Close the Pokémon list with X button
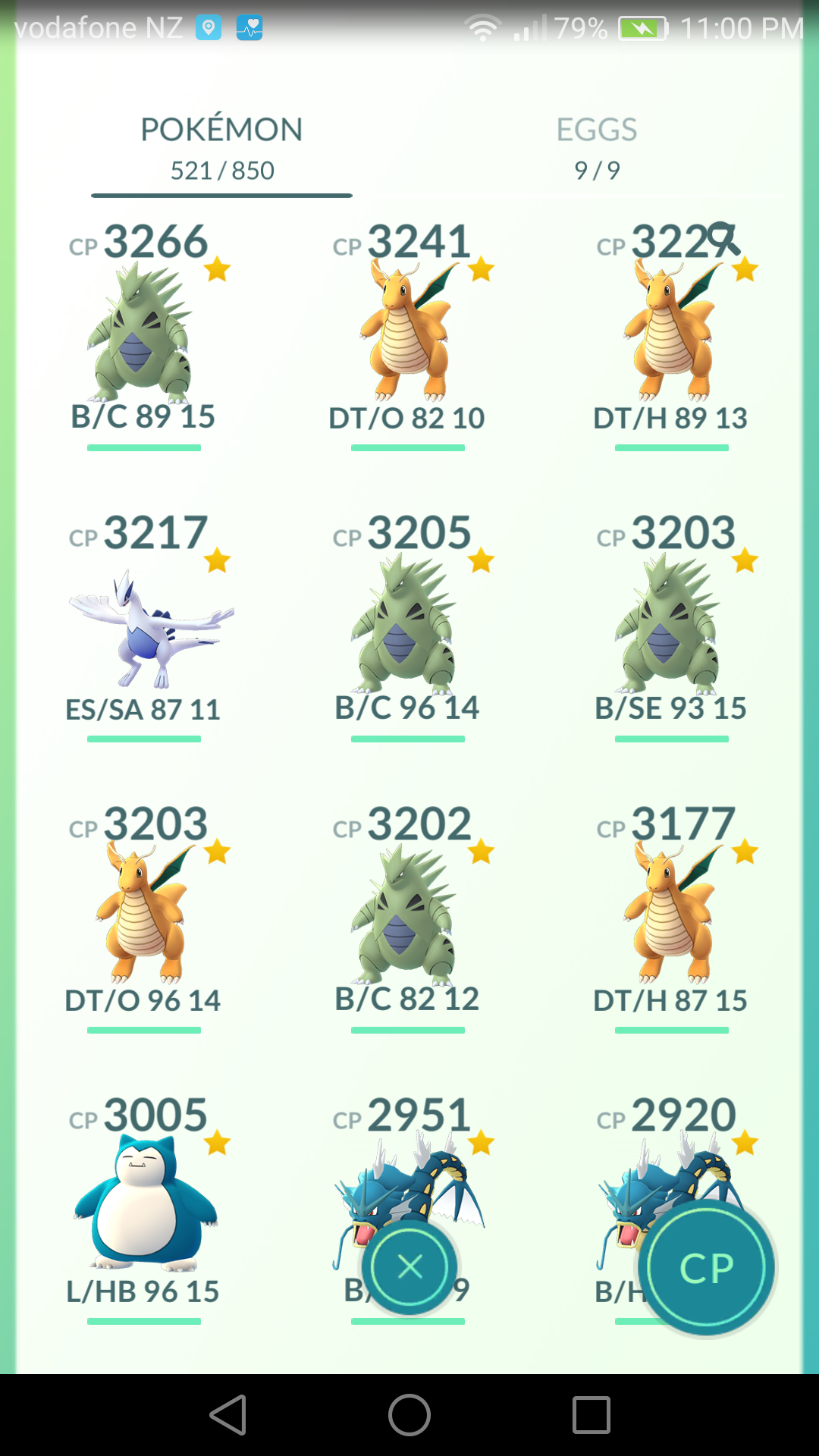The image size is (819, 1456). (x=409, y=1266)
